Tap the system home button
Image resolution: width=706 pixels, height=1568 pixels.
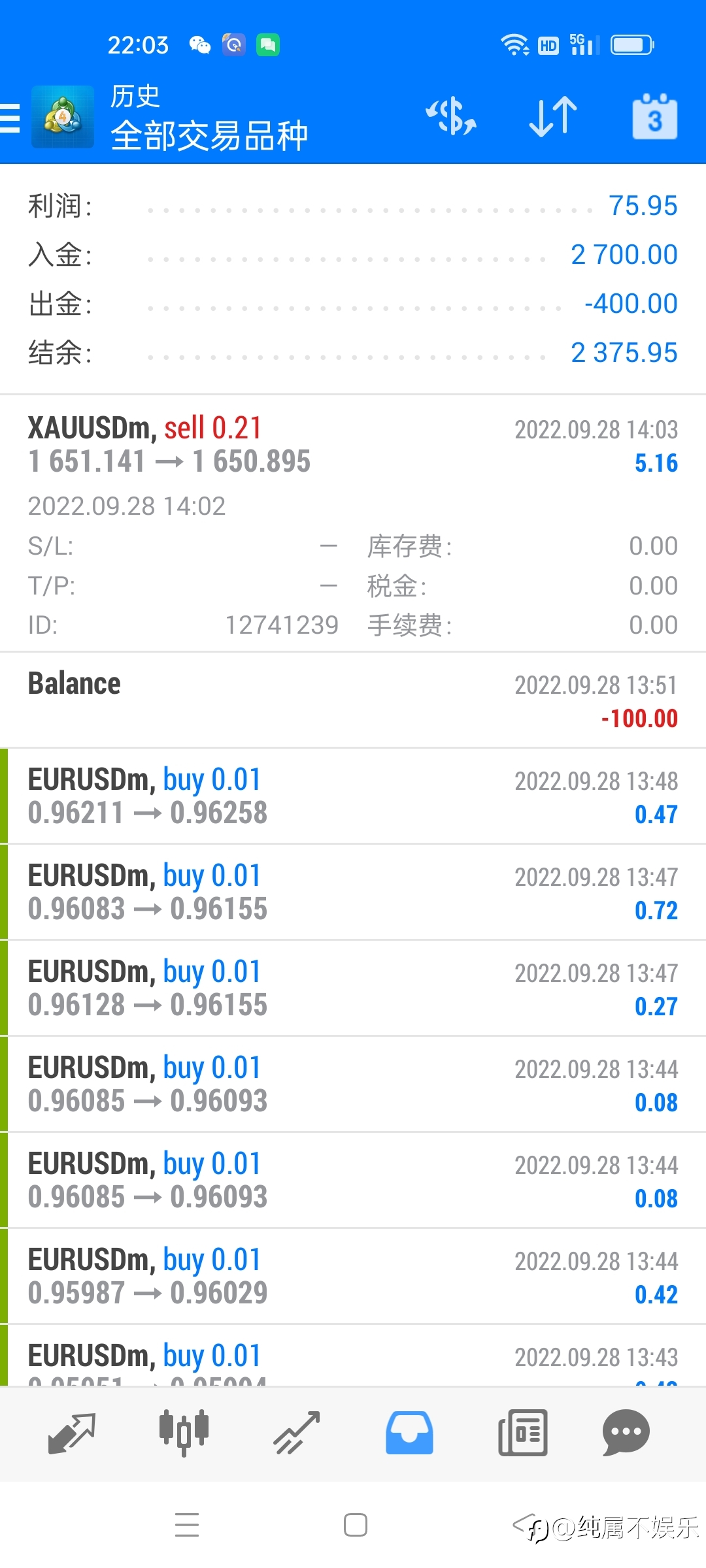(355, 1525)
